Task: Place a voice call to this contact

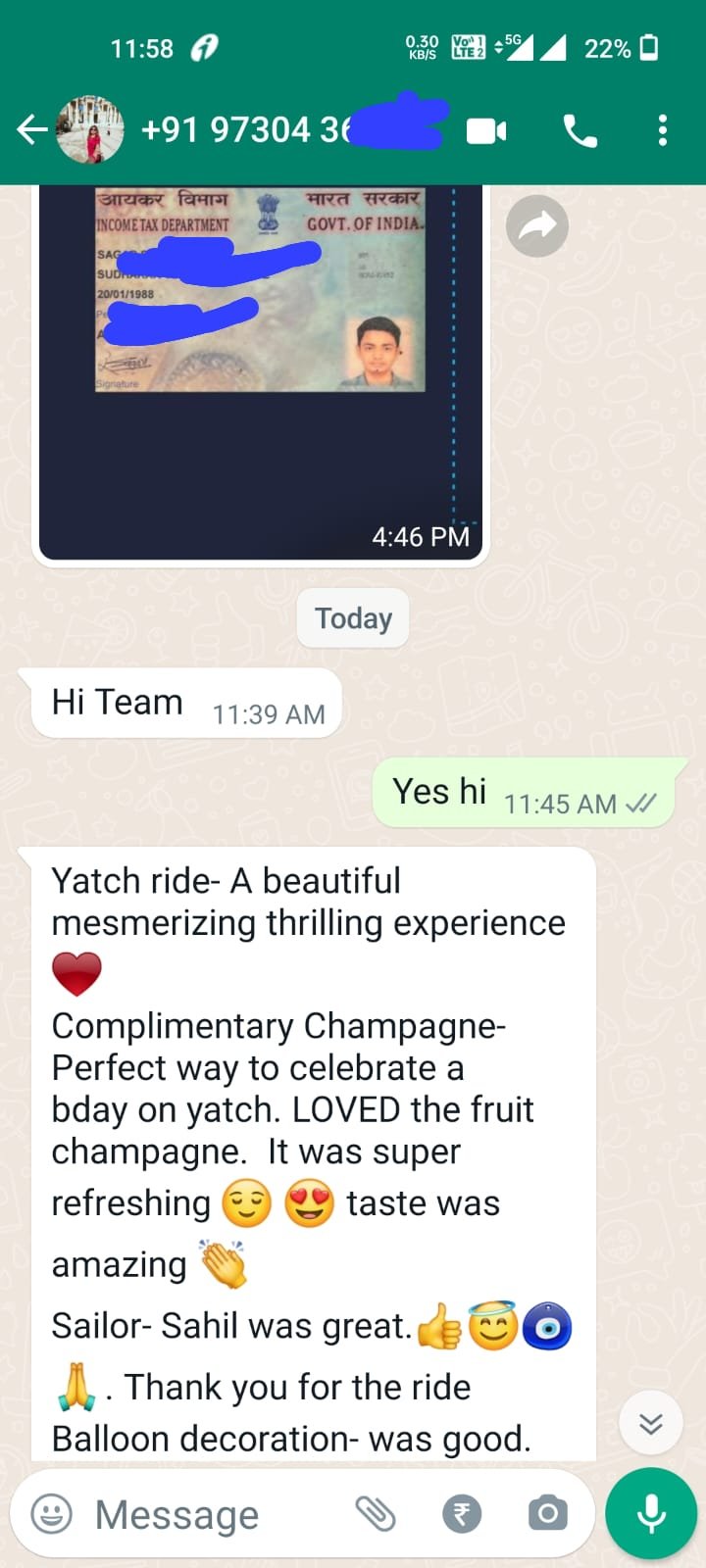Action: [580, 130]
